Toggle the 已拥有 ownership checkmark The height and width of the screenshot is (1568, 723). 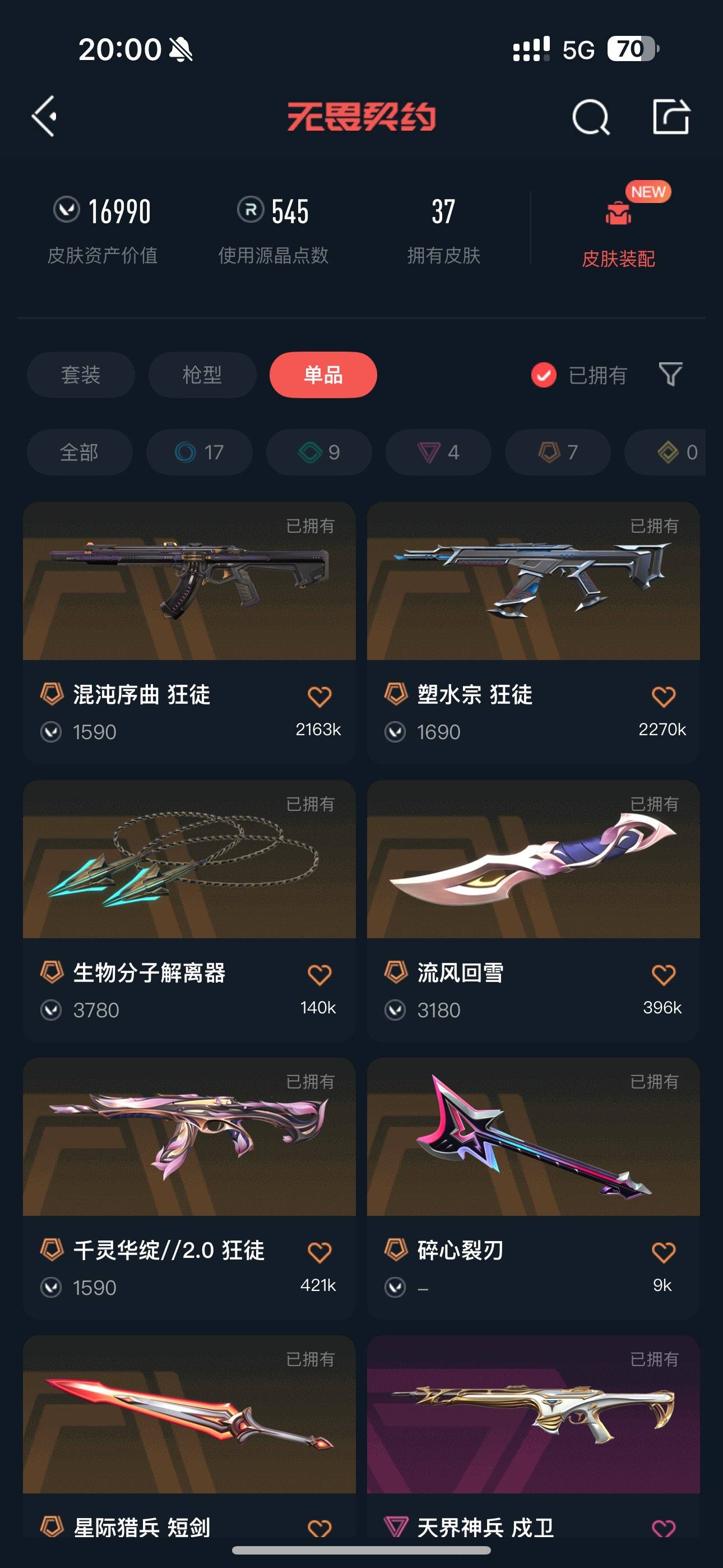(x=544, y=376)
